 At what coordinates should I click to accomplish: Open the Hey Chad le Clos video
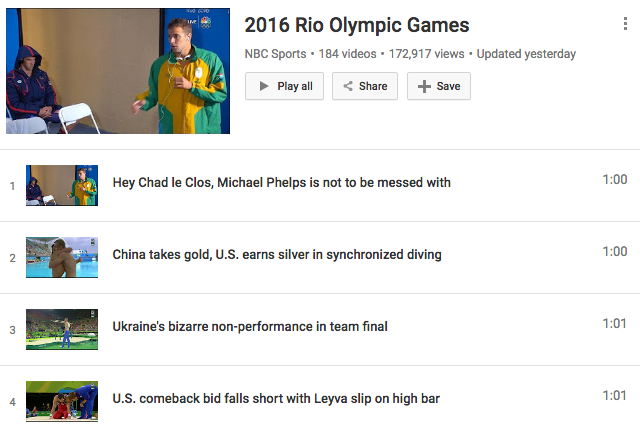(x=281, y=183)
